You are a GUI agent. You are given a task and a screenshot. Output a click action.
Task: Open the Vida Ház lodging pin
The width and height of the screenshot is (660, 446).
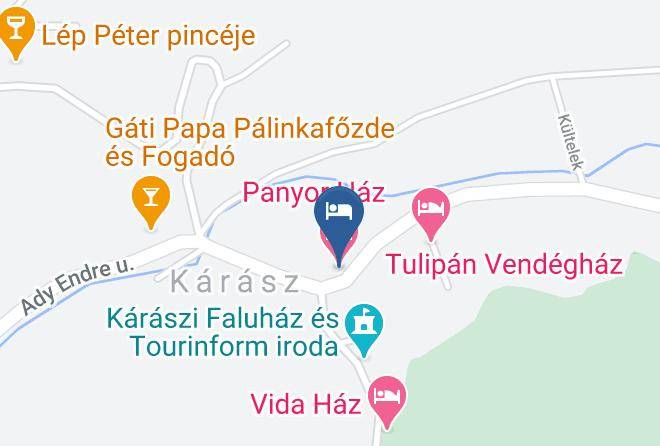click(387, 402)
